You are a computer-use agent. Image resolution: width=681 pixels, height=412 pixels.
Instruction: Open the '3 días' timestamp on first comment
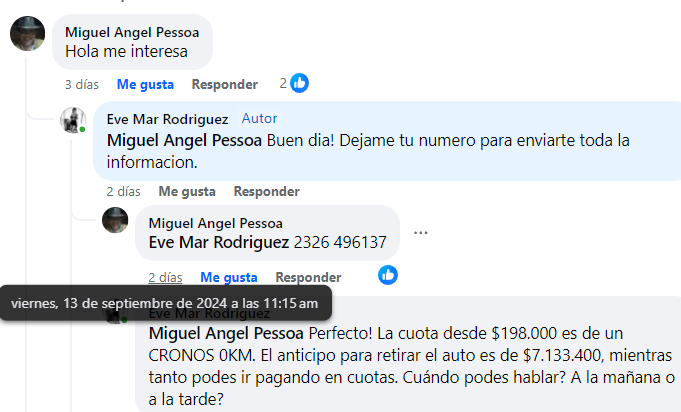tap(81, 85)
